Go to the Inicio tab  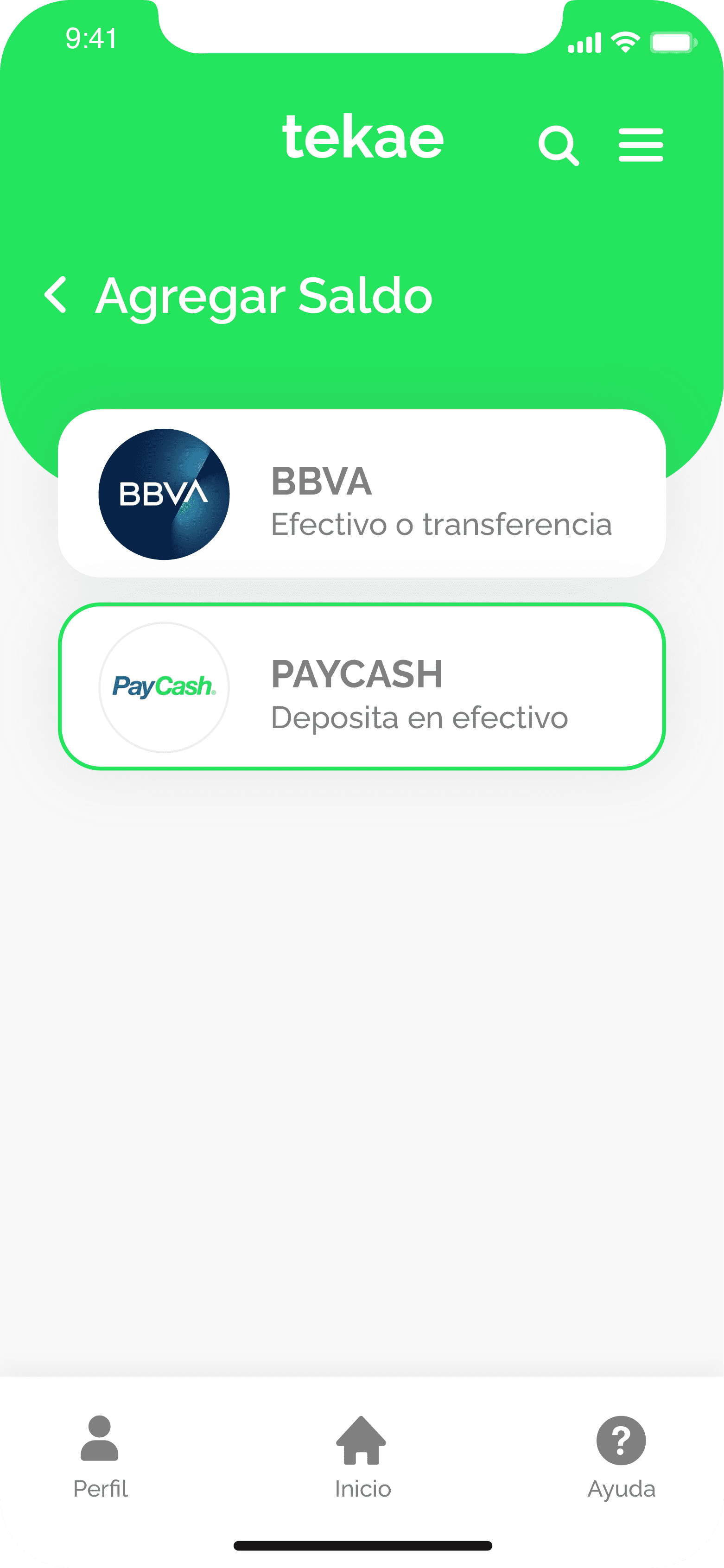click(x=362, y=1458)
